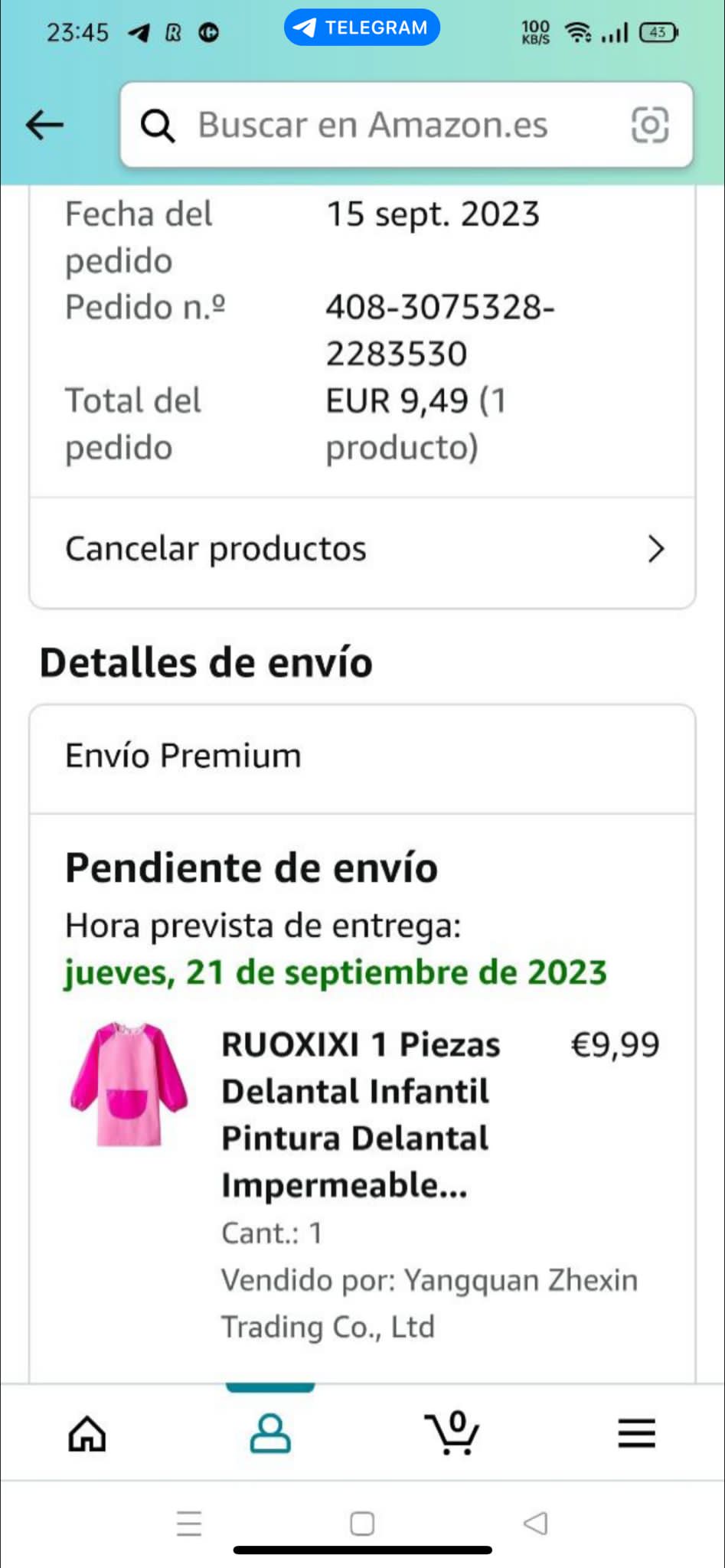Open the account profile tab
725x1568 pixels.
[x=270, y=1433]
